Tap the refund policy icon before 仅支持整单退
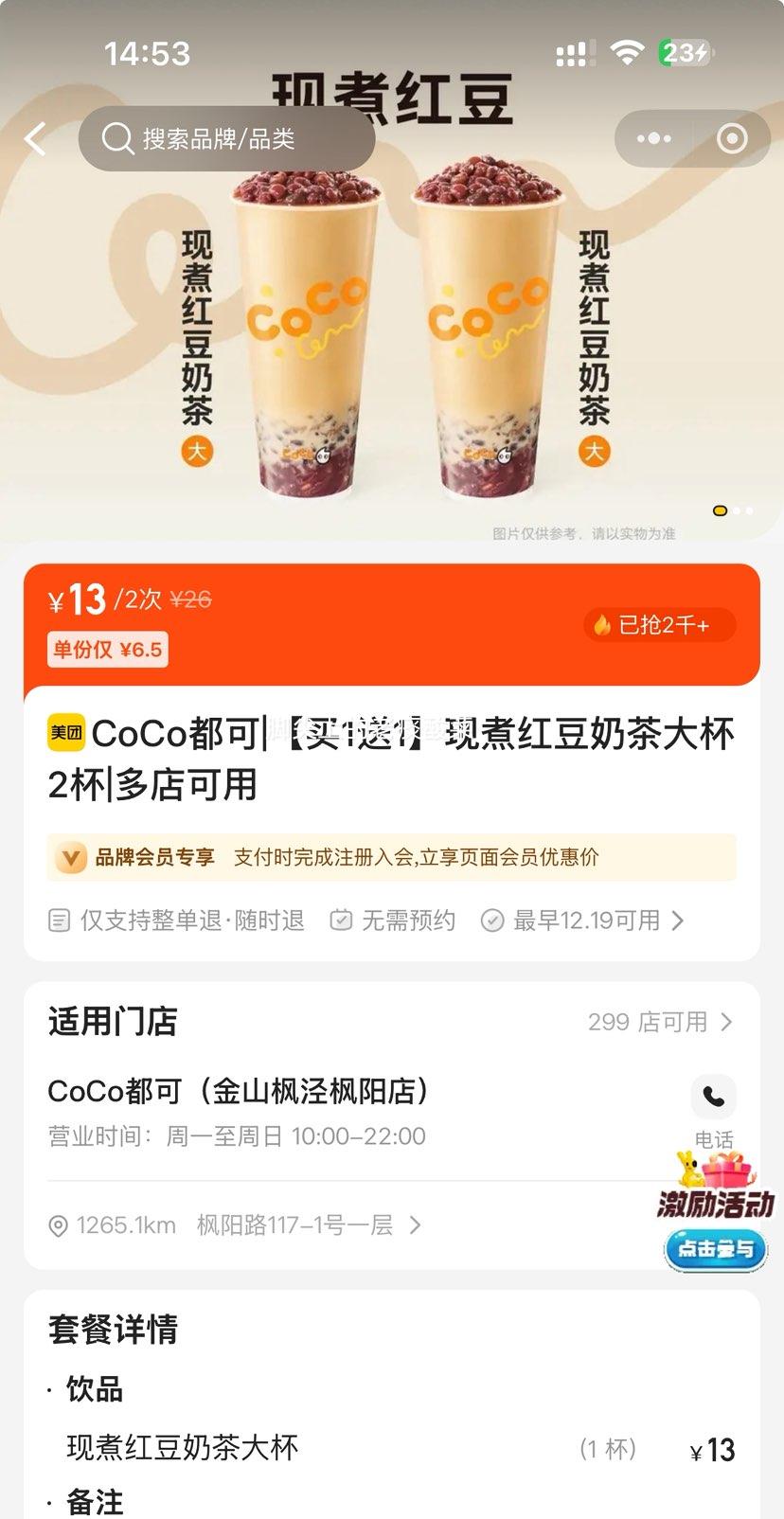This screenshot has width=784, height=1519. click(x=59, y=920)
